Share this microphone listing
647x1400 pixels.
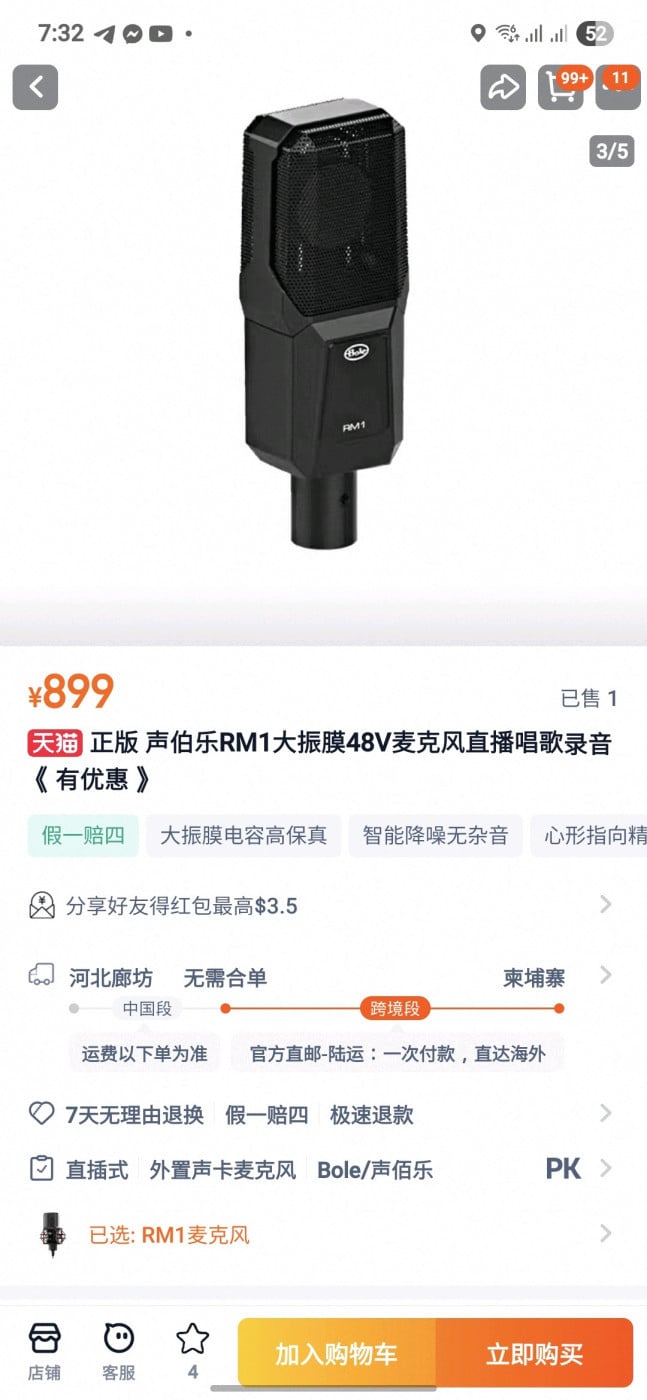coord(502,87)
